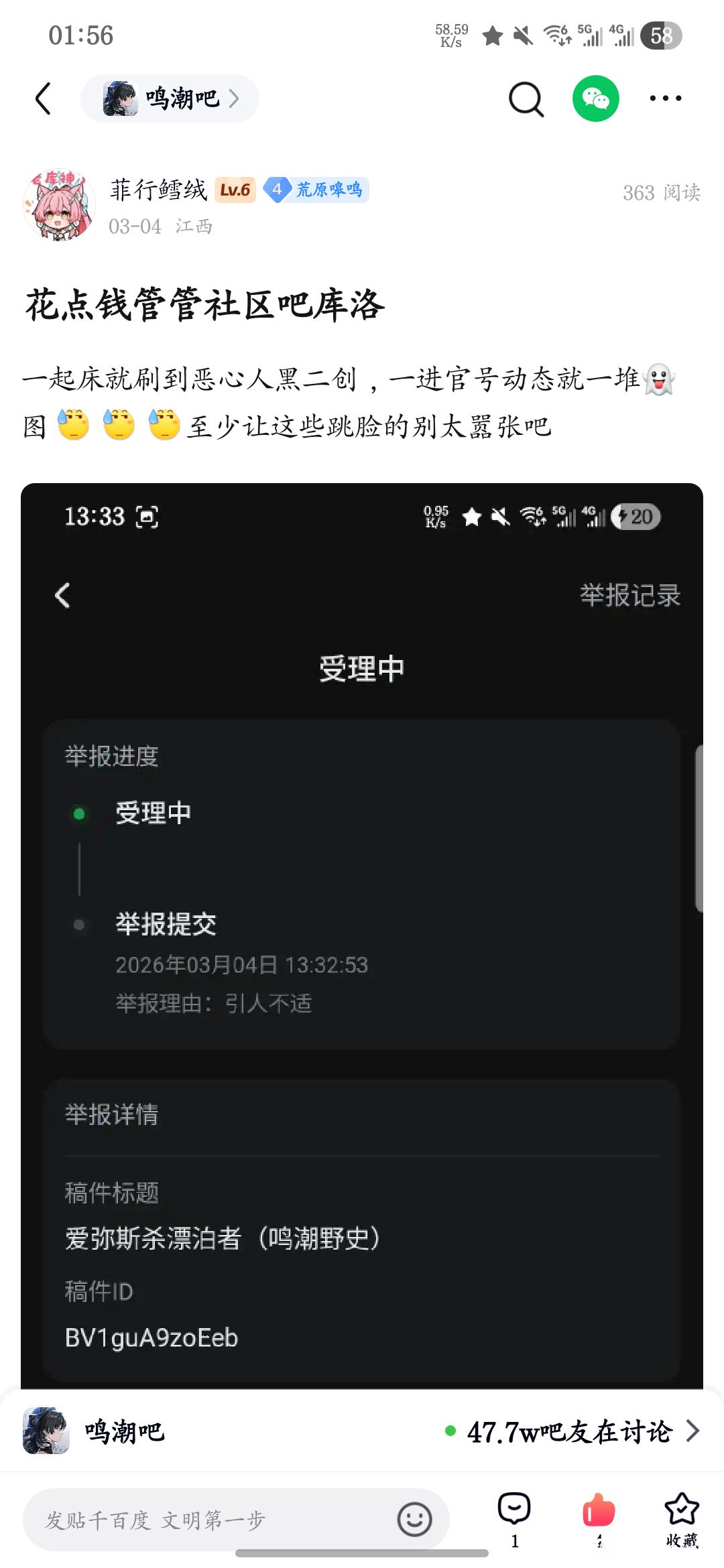Open the emoji picker in comment box
The height and width of the screenshot is (1568, 724).
click(414, 1519)
